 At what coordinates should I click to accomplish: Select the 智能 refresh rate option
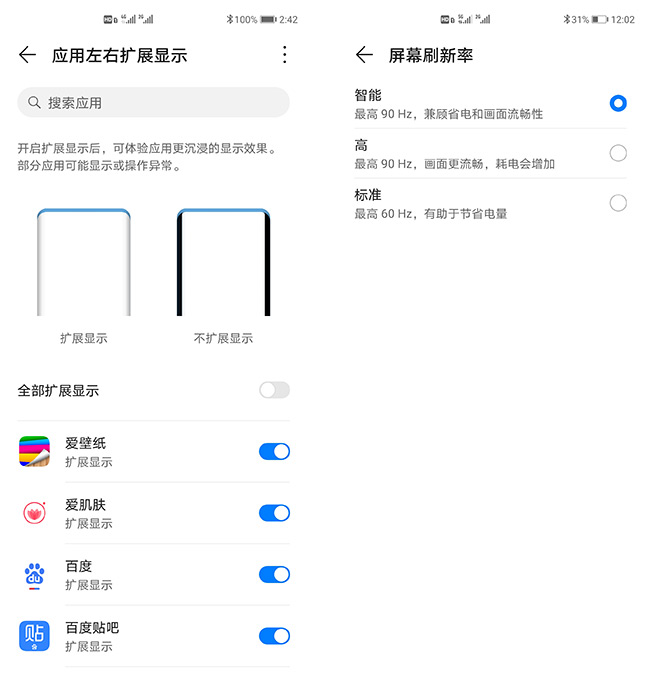[618, 103]
